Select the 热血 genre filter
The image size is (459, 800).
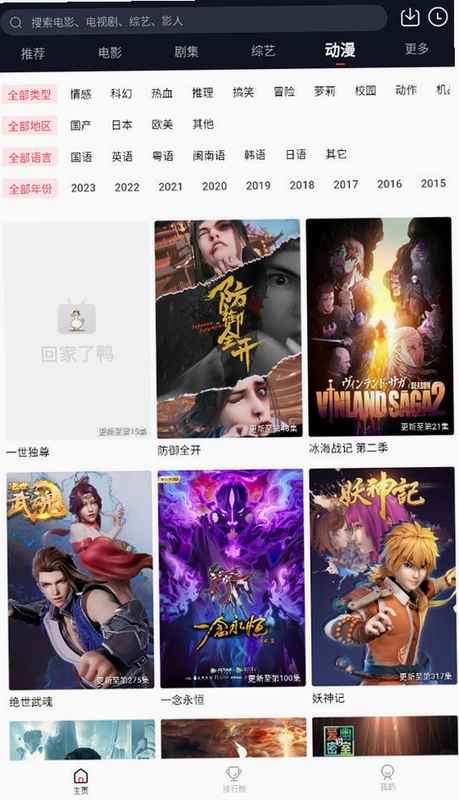point(162,93)
